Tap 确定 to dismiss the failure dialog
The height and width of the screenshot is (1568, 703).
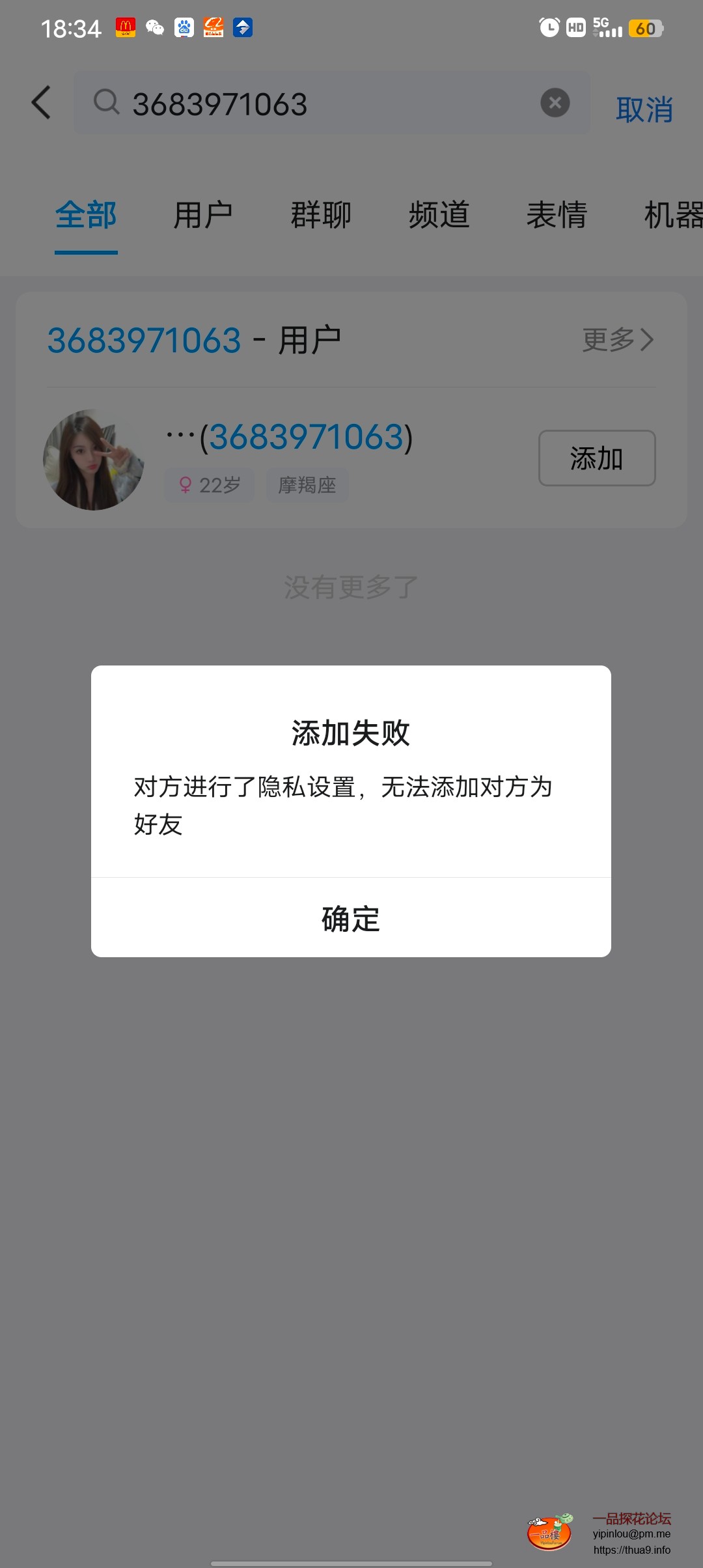coord(351,919)
